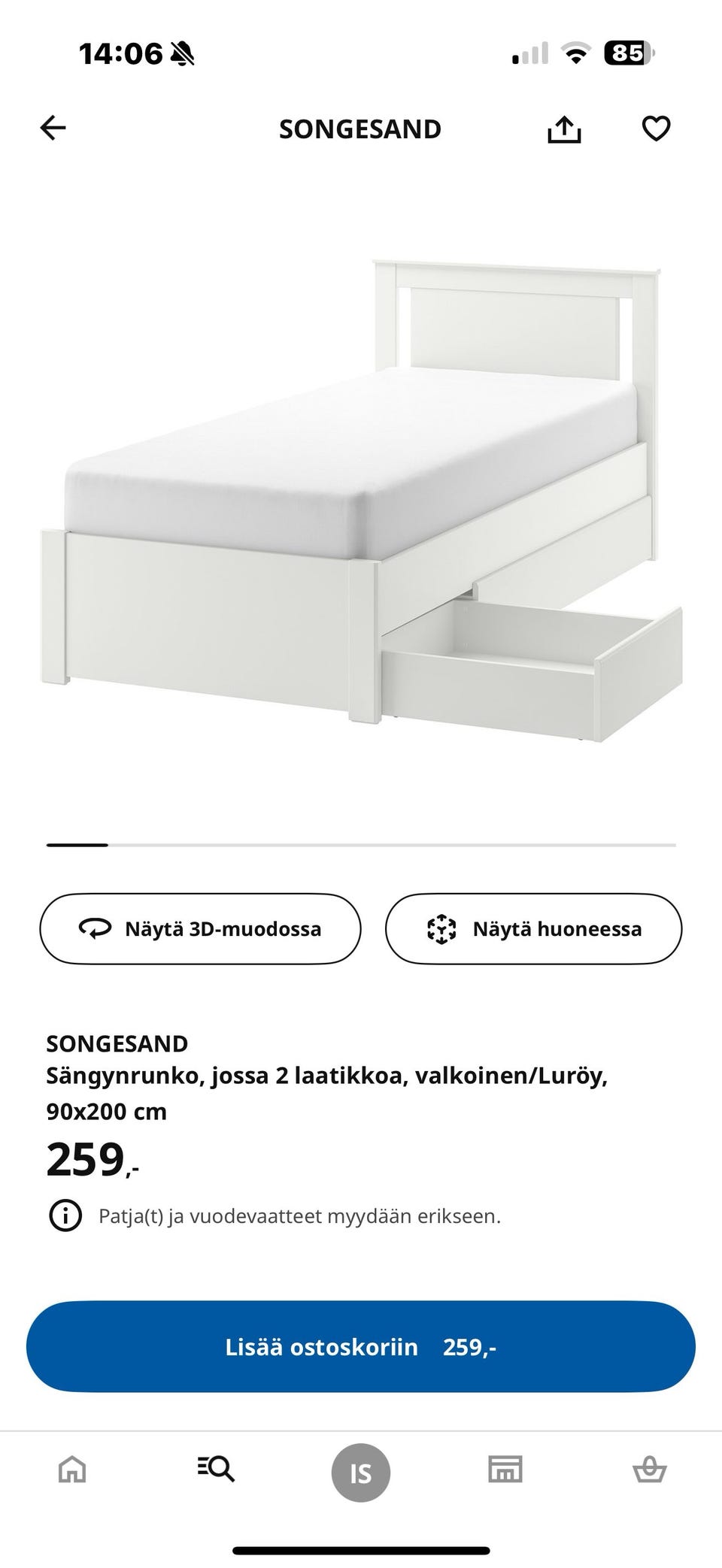Click the AR cube icon on Näytä huoneessa
This screenshot has height=1568, width=722.
pos(443,928)
